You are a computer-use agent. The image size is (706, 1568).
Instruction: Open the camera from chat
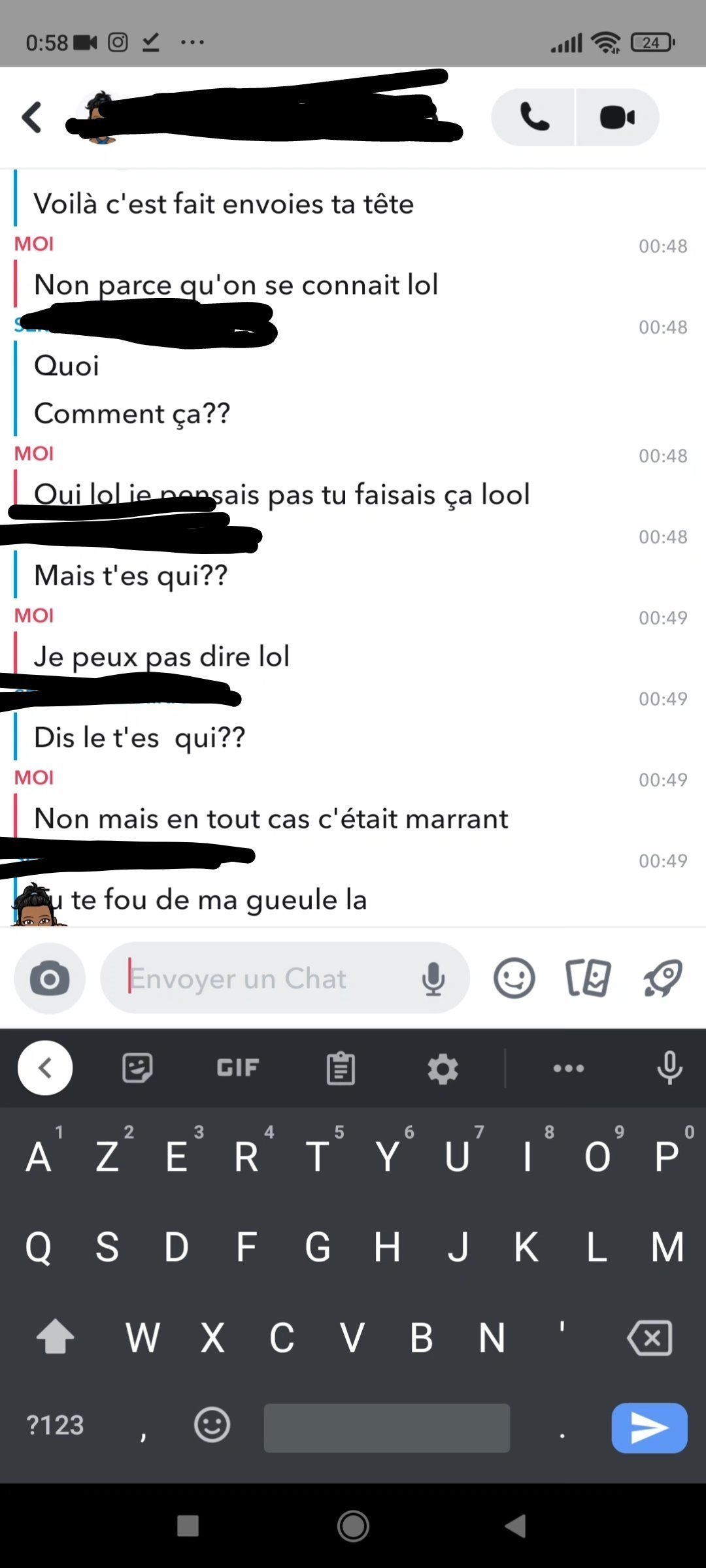coord(50,979)
